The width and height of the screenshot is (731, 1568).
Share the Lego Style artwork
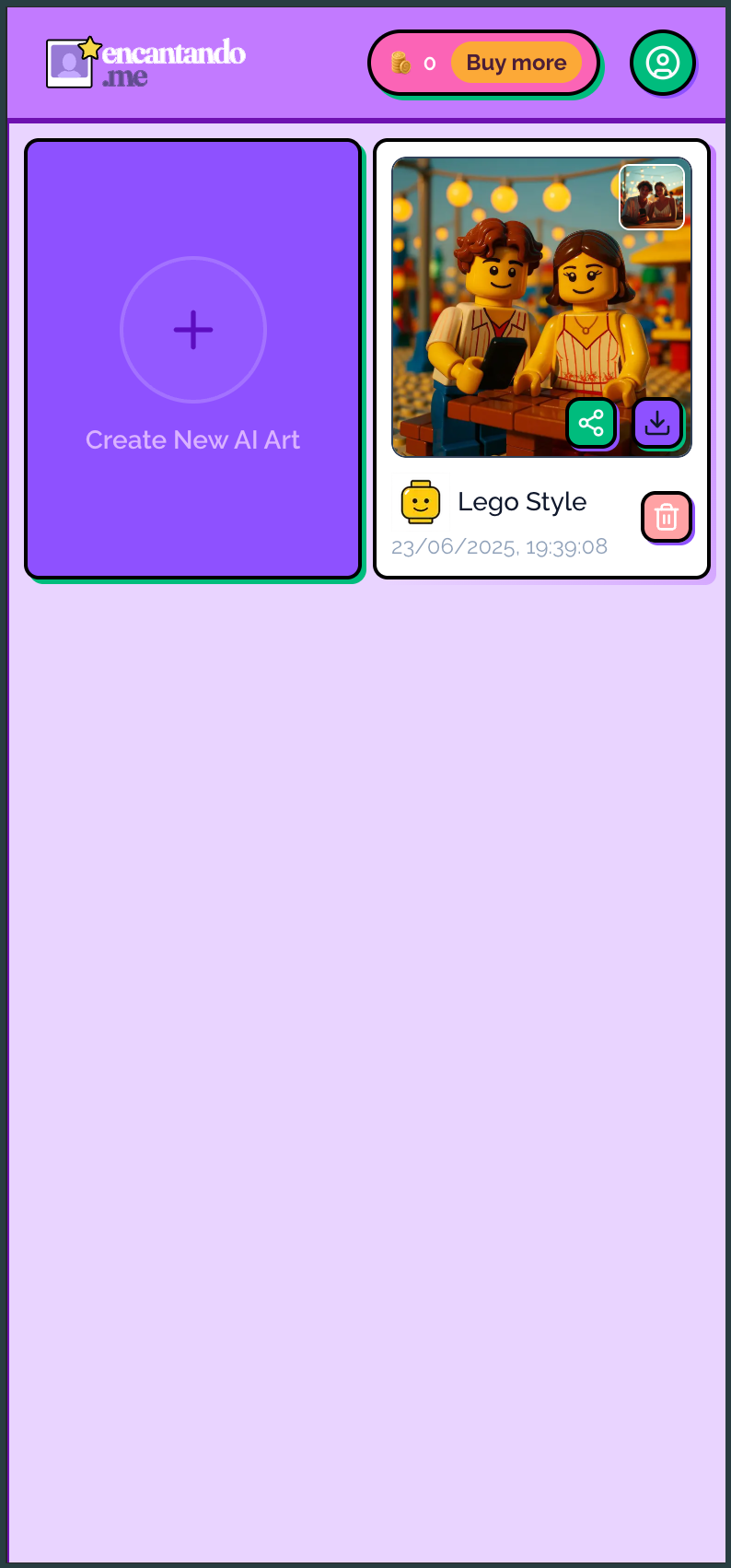point(591,423)
